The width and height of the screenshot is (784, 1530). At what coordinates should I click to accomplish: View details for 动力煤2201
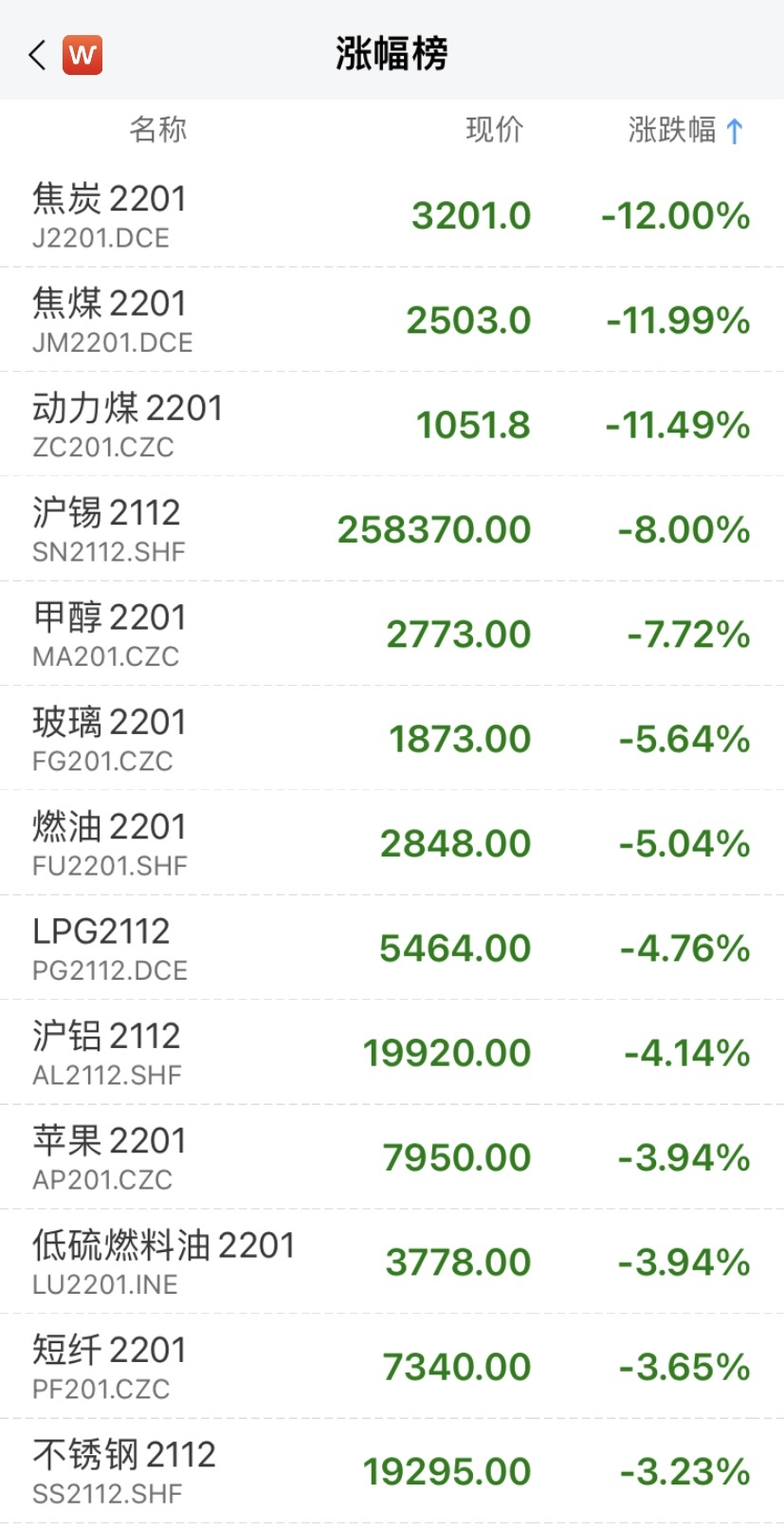point(392,424)
